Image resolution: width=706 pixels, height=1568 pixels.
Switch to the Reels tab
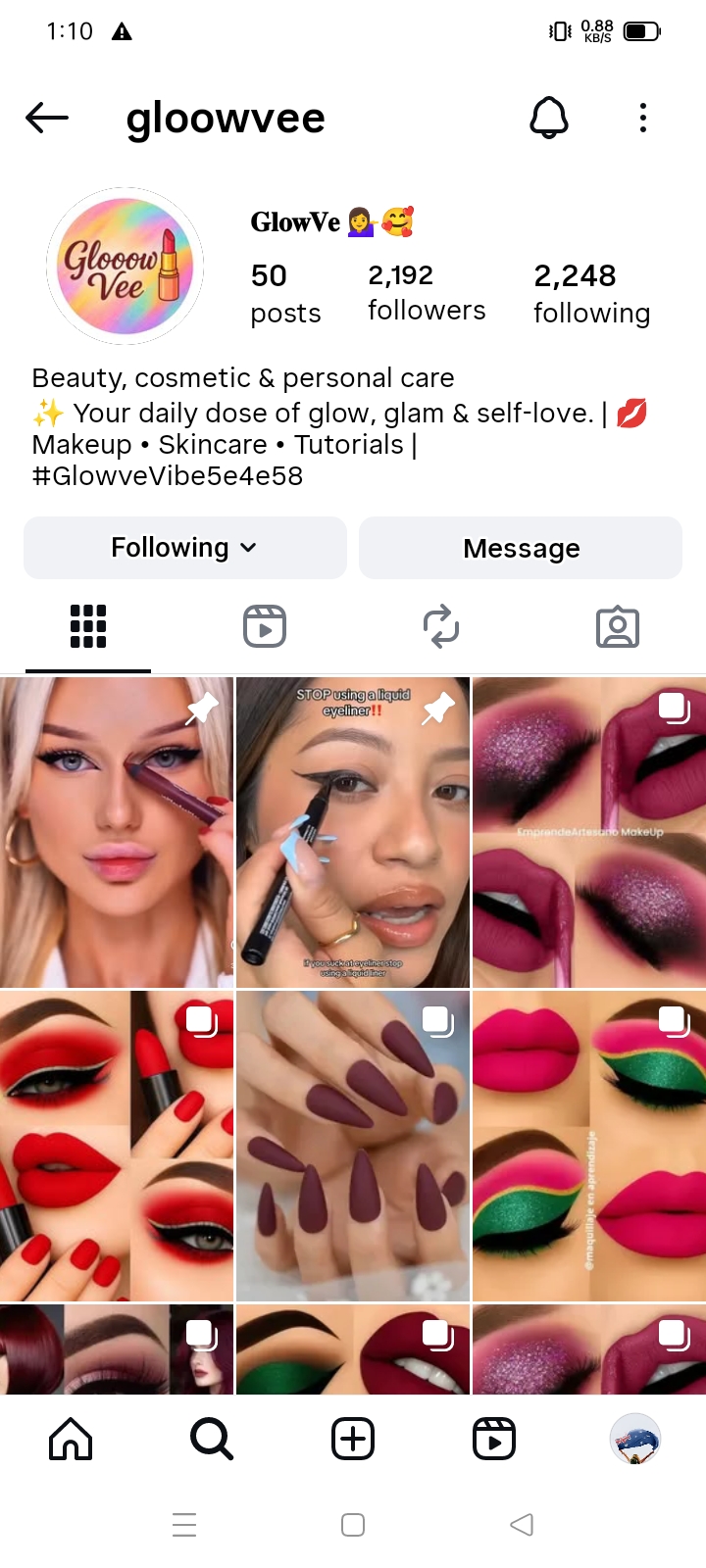(x=265, y=627)
